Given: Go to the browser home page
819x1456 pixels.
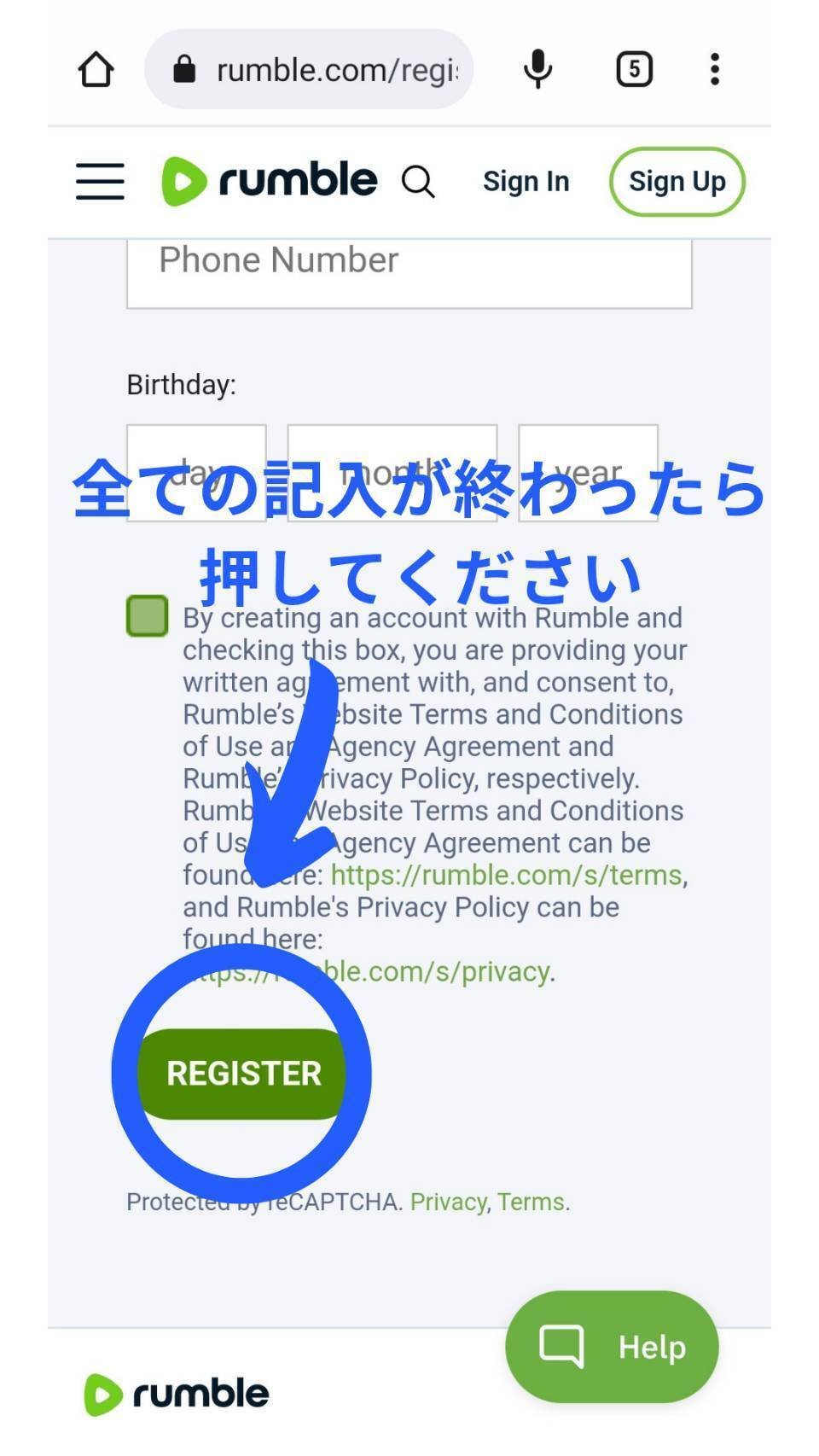Looking at the screenshot, I should 96,69.
